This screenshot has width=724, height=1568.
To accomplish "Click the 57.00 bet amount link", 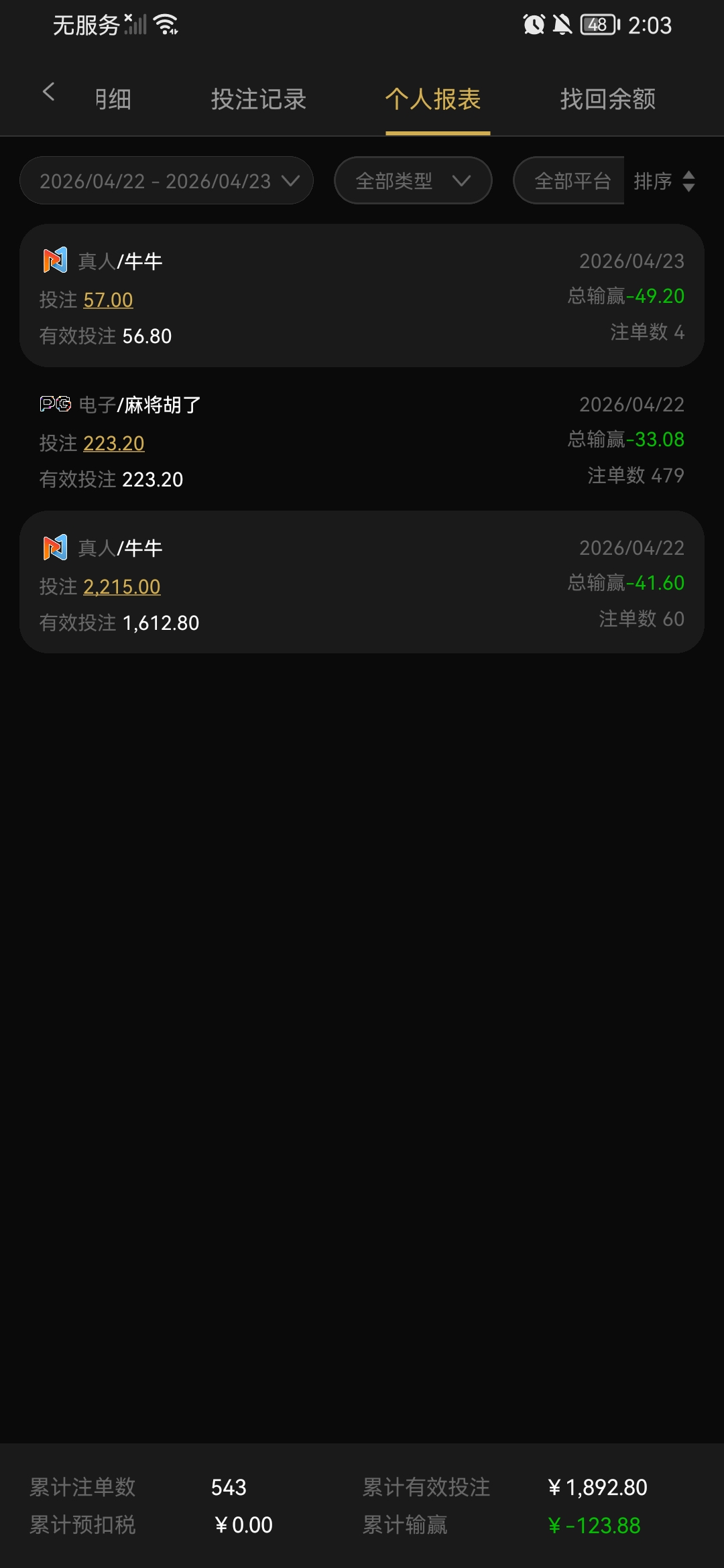I will [x=108, y=300].
